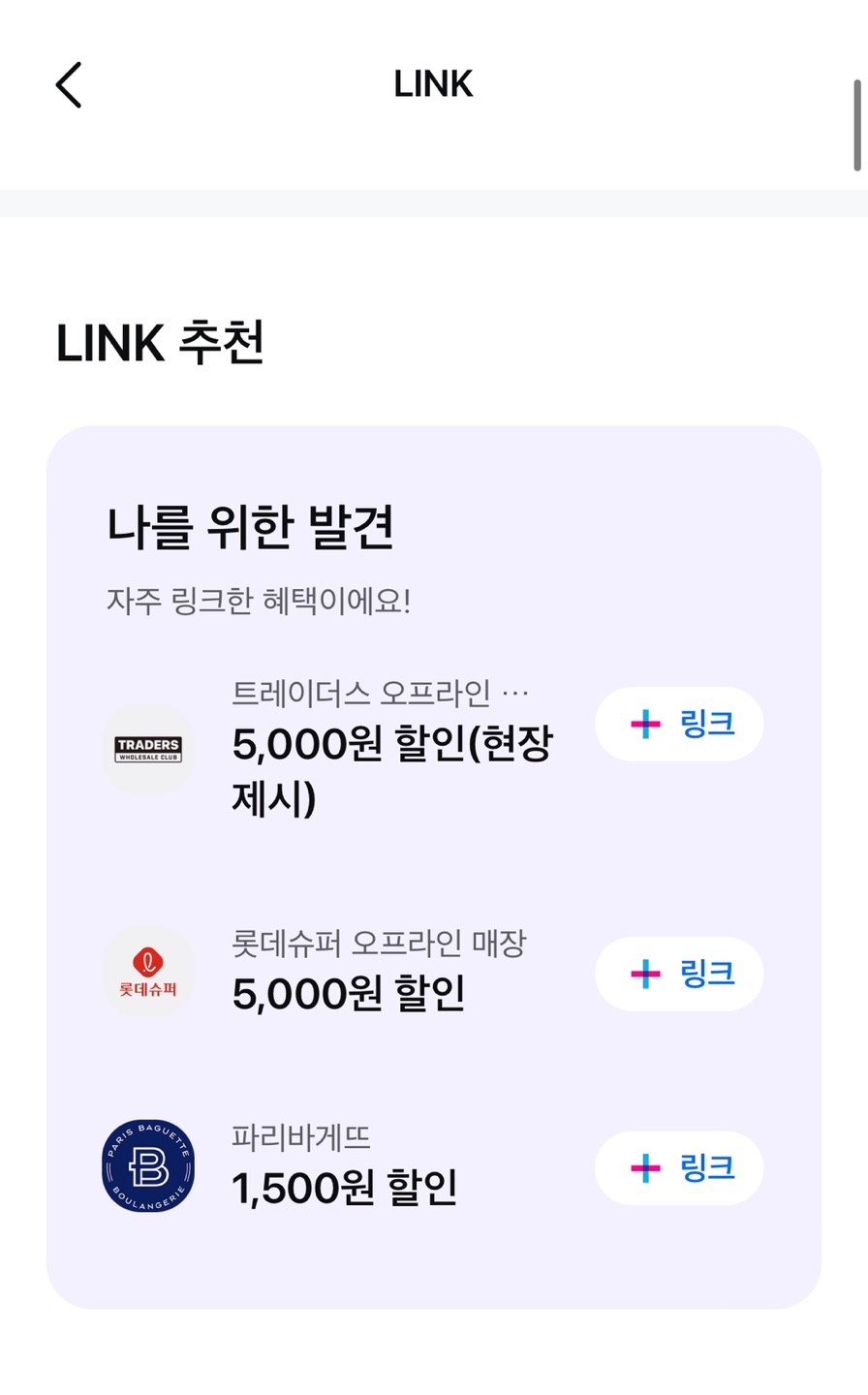Tap the back chevron at top left
The image size is (868, 1395).
click(x=68, y=85)
